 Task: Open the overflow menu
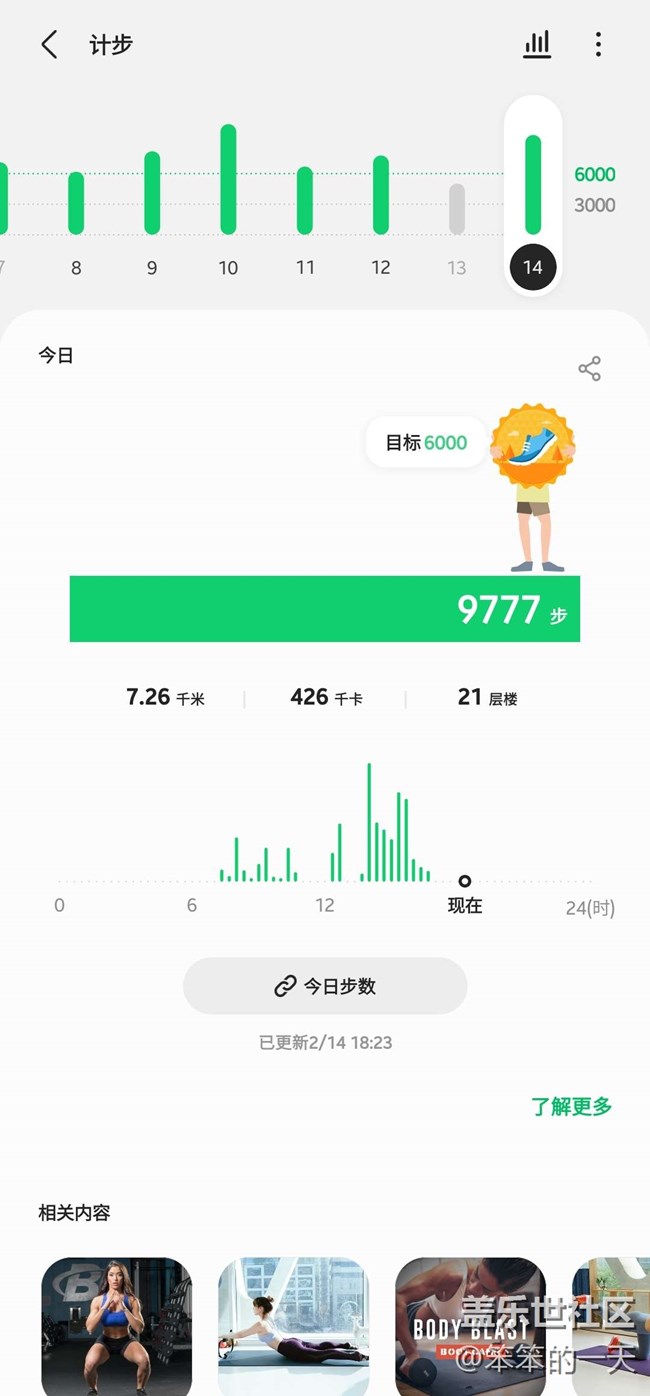coord(598,45)
